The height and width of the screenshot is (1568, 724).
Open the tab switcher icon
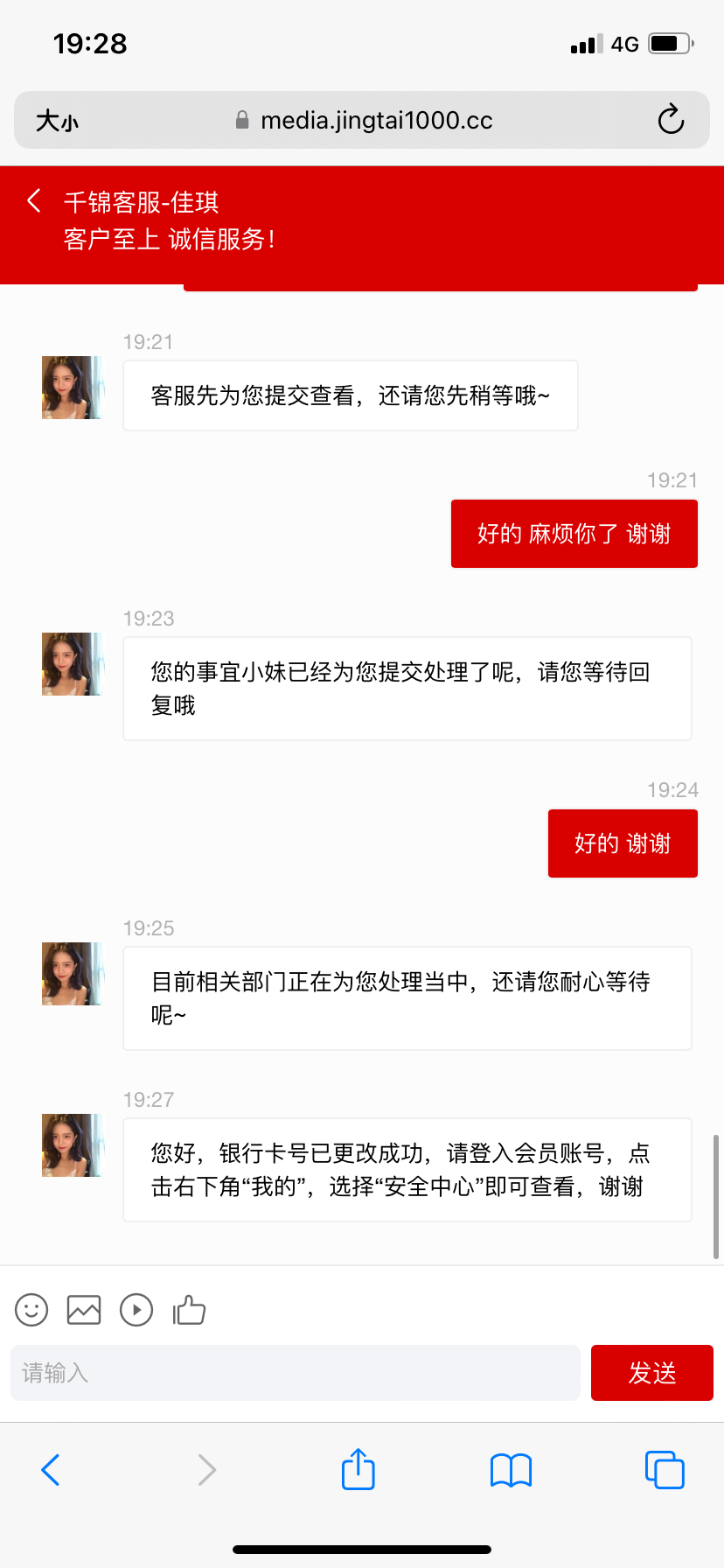[665, 1470]
